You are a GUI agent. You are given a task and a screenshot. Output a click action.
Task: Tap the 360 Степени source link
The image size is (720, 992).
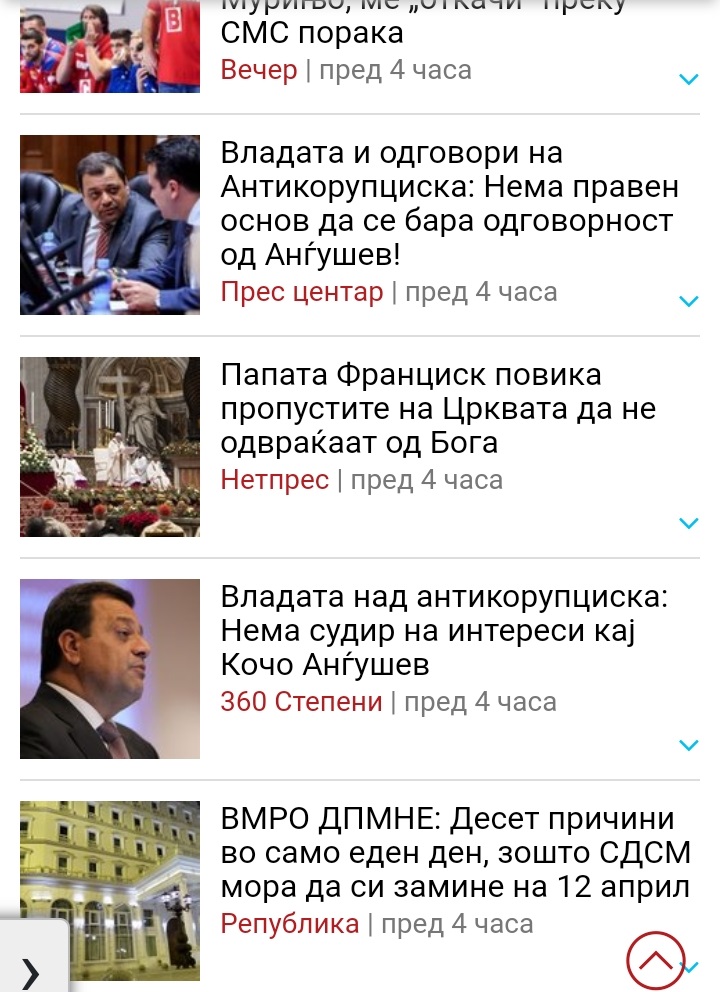301,702
